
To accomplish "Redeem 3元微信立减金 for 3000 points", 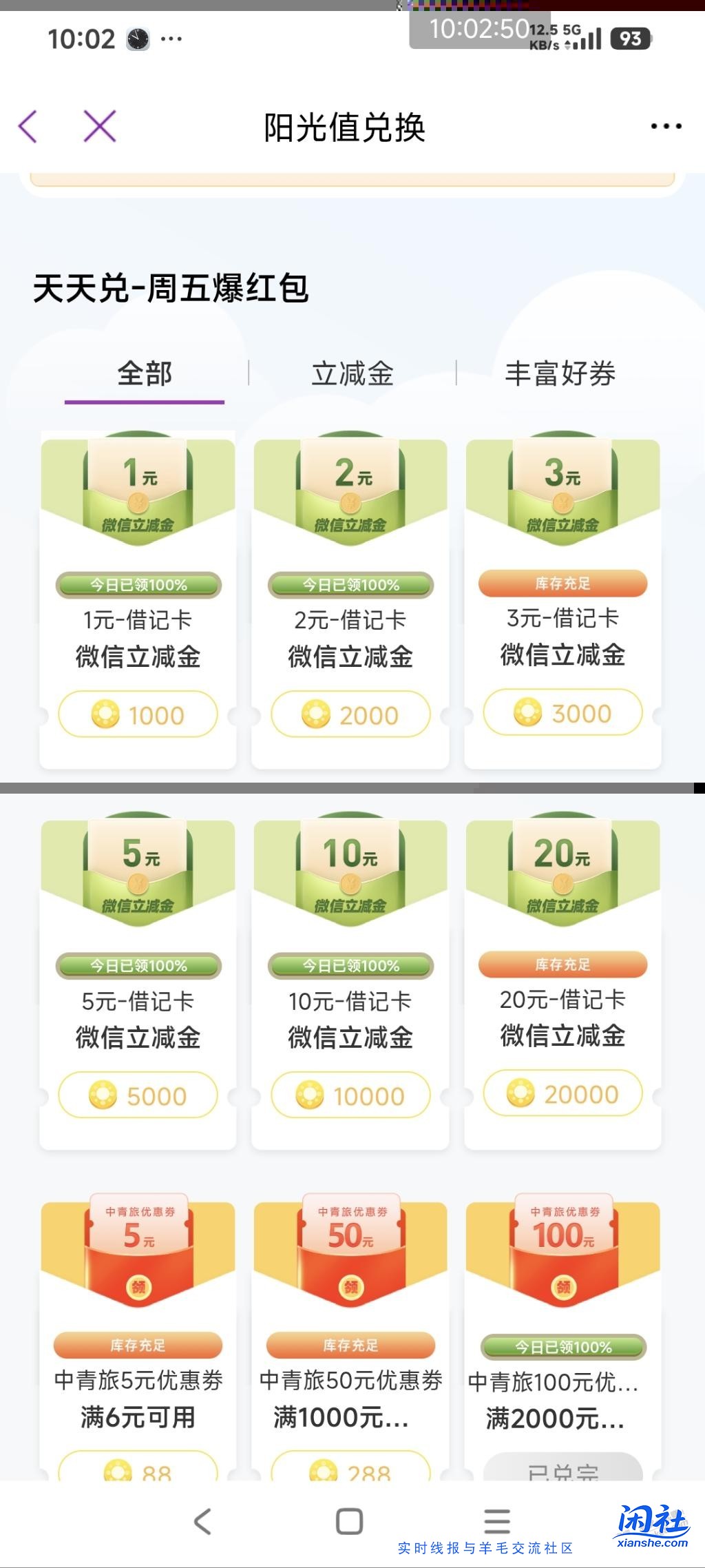I will coord(562,713).
